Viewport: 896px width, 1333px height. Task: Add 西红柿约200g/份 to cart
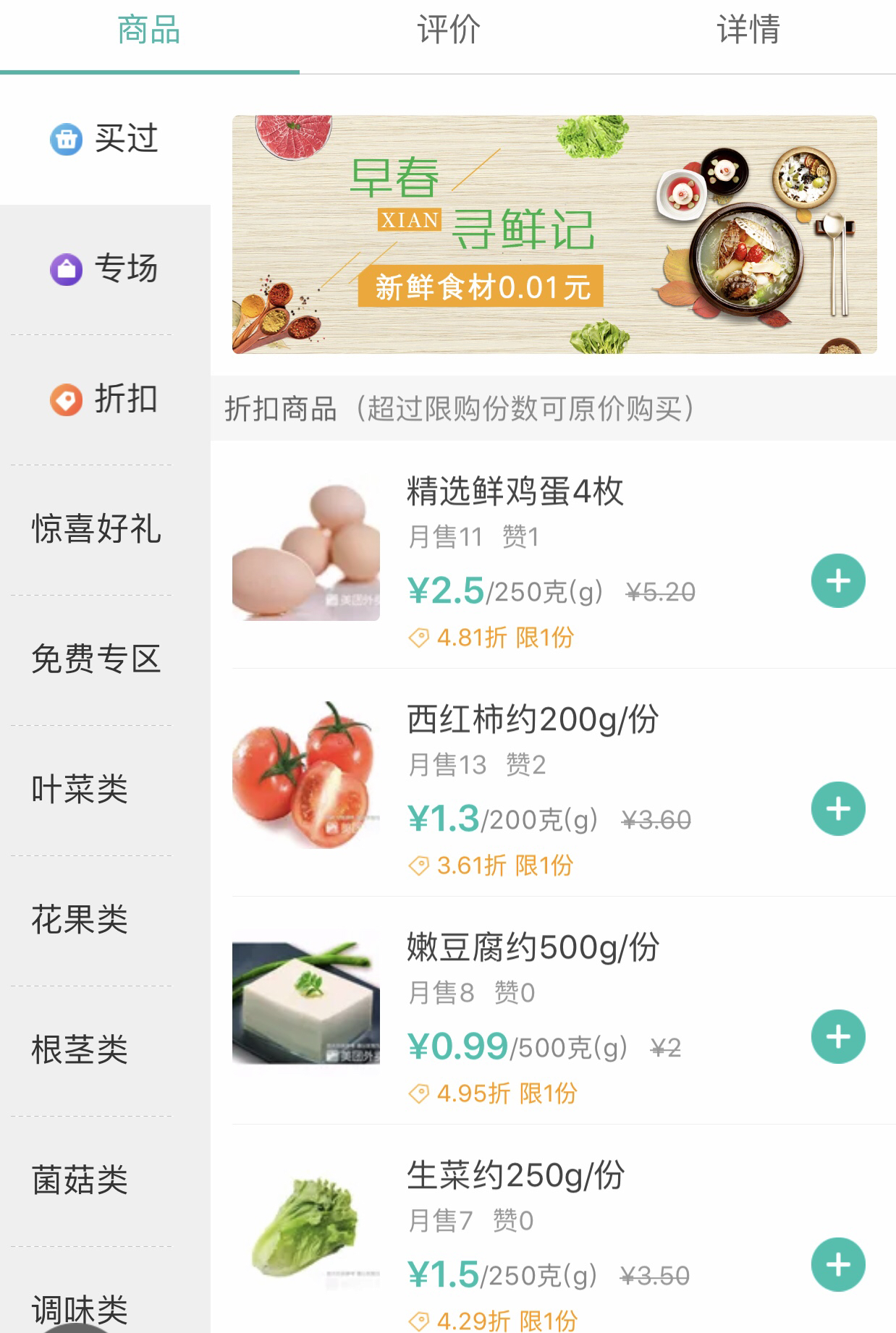point(838,809)
